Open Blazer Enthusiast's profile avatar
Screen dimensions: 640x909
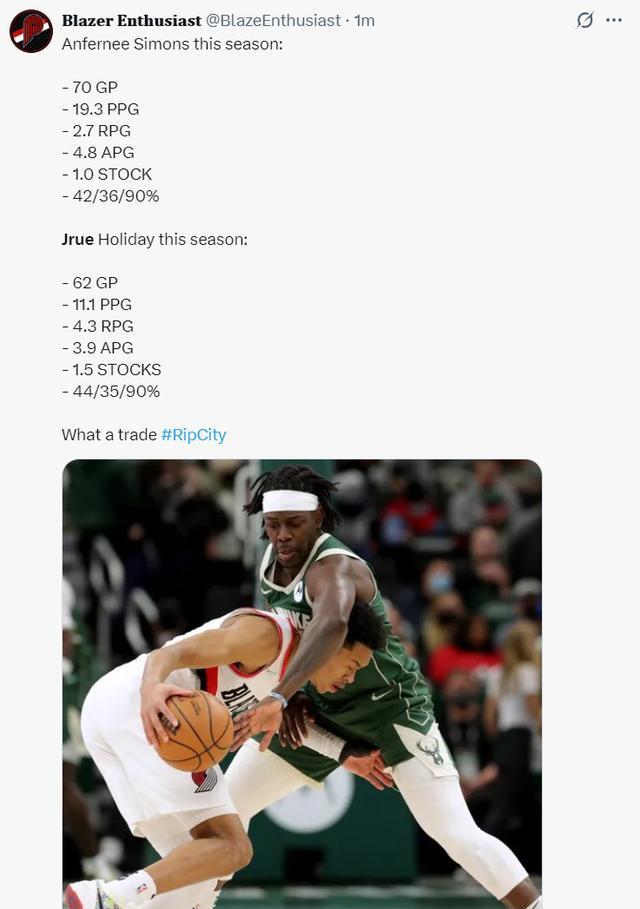point(31,31)
